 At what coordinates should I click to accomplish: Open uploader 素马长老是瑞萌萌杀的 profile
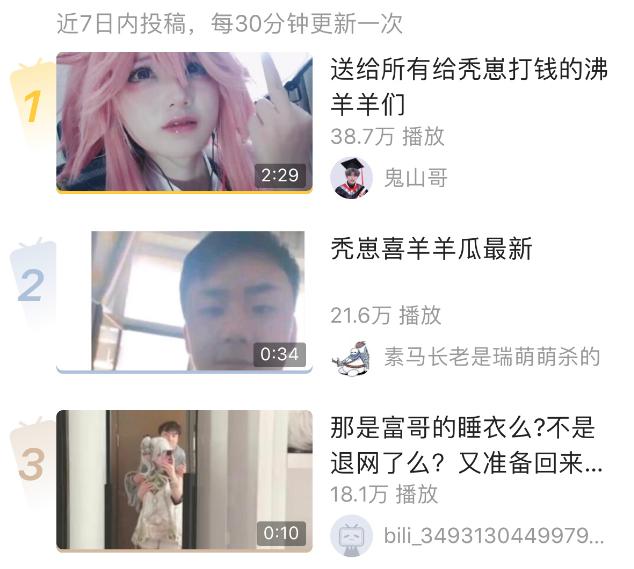(491, 356)
